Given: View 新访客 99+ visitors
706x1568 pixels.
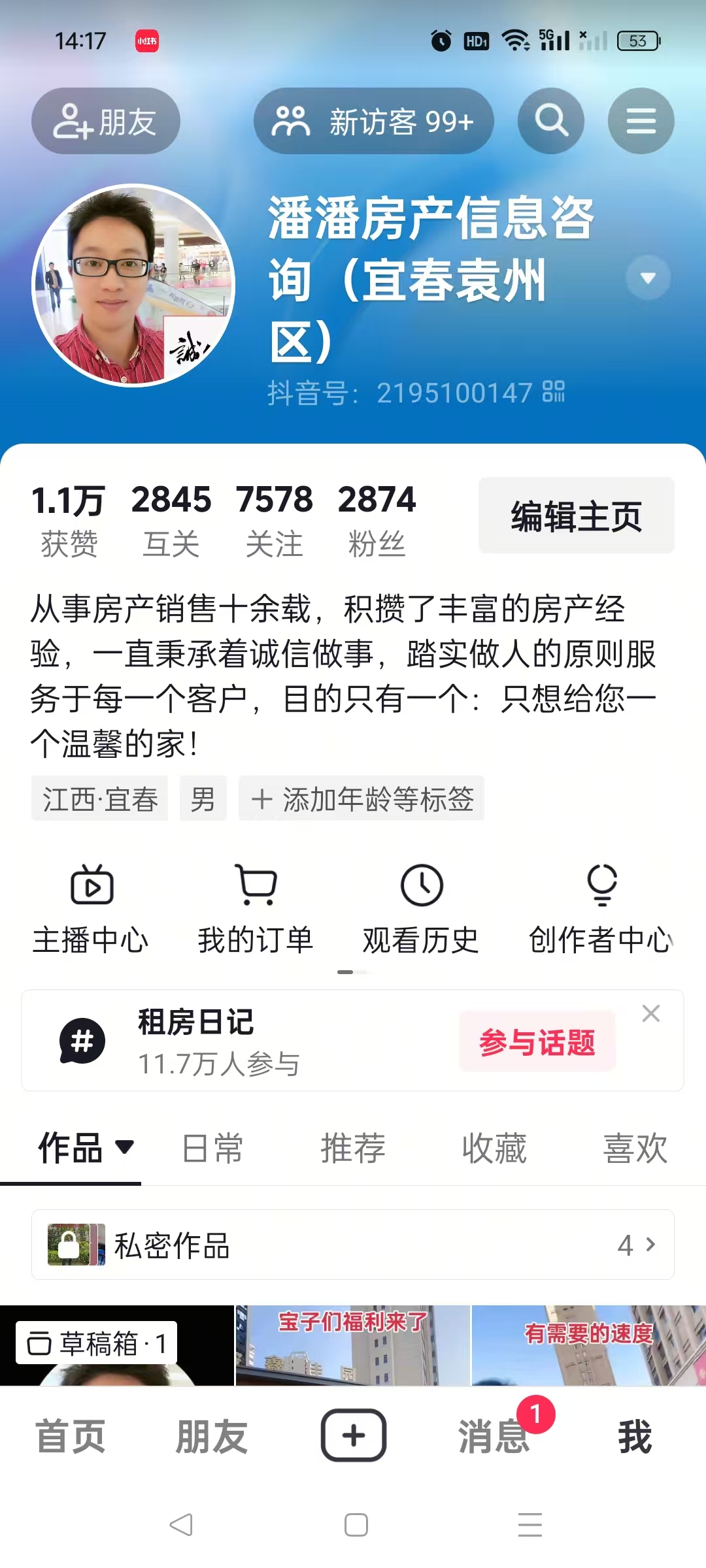Looking at the screenshot, I should point(374,122).
